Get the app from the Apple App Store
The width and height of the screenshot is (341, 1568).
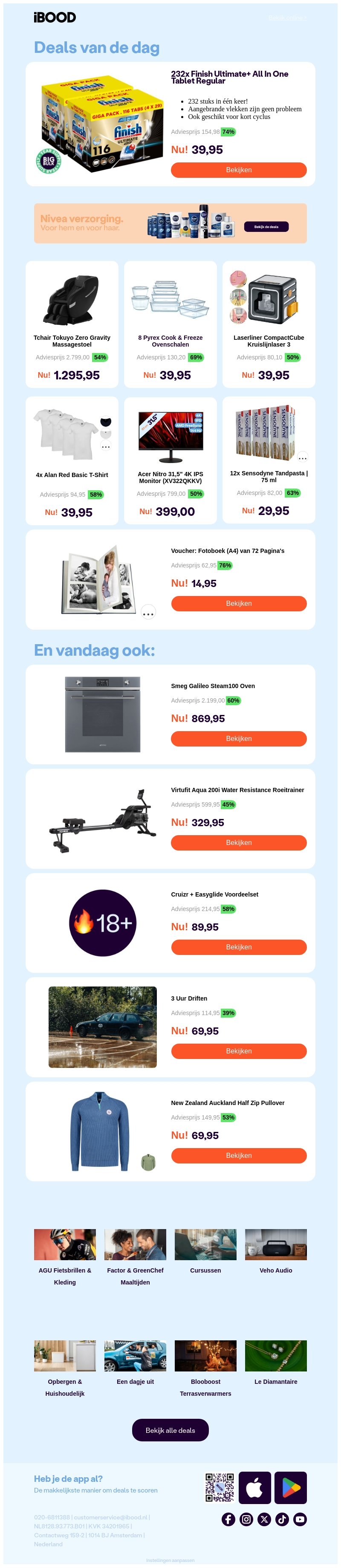[x=254, y=1488]
